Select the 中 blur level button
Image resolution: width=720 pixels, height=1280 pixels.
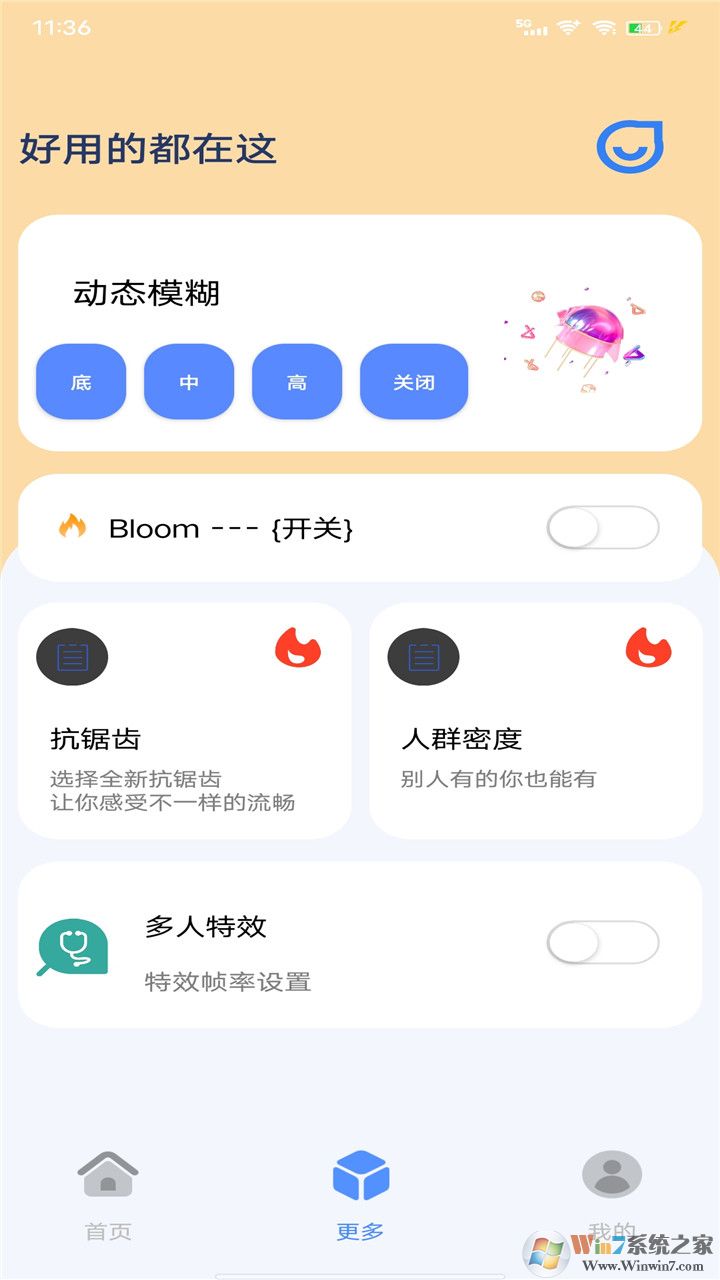189,381
